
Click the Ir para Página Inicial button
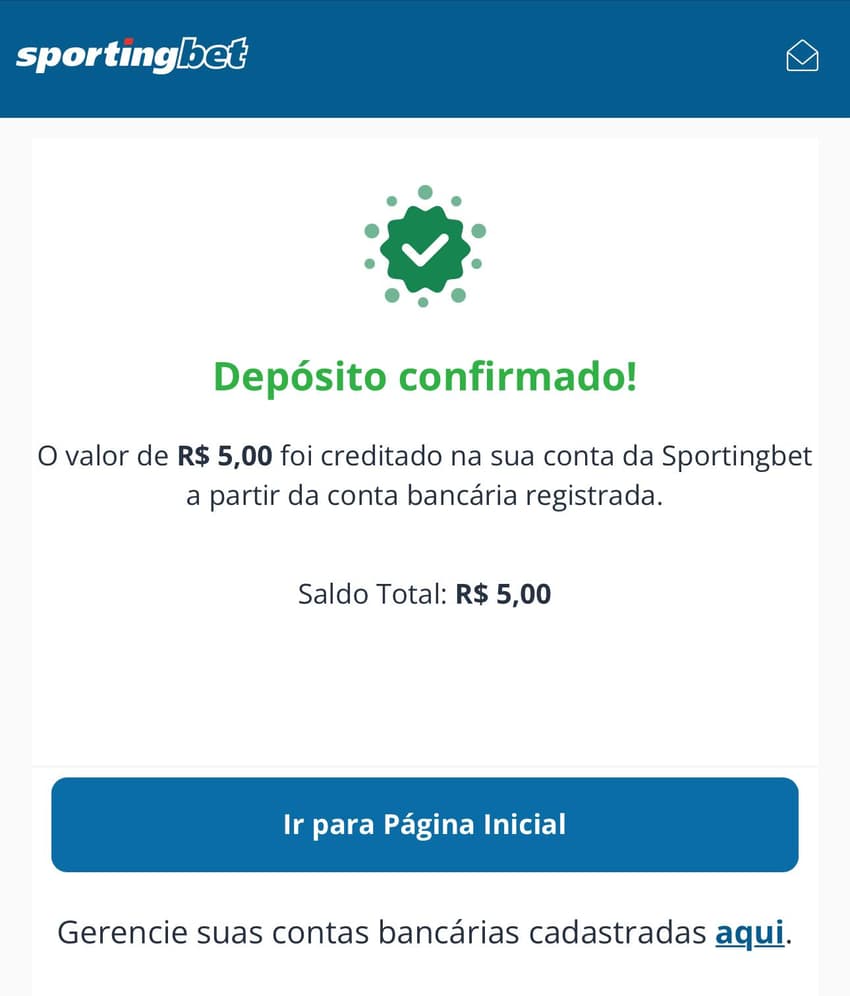point(424,824)
